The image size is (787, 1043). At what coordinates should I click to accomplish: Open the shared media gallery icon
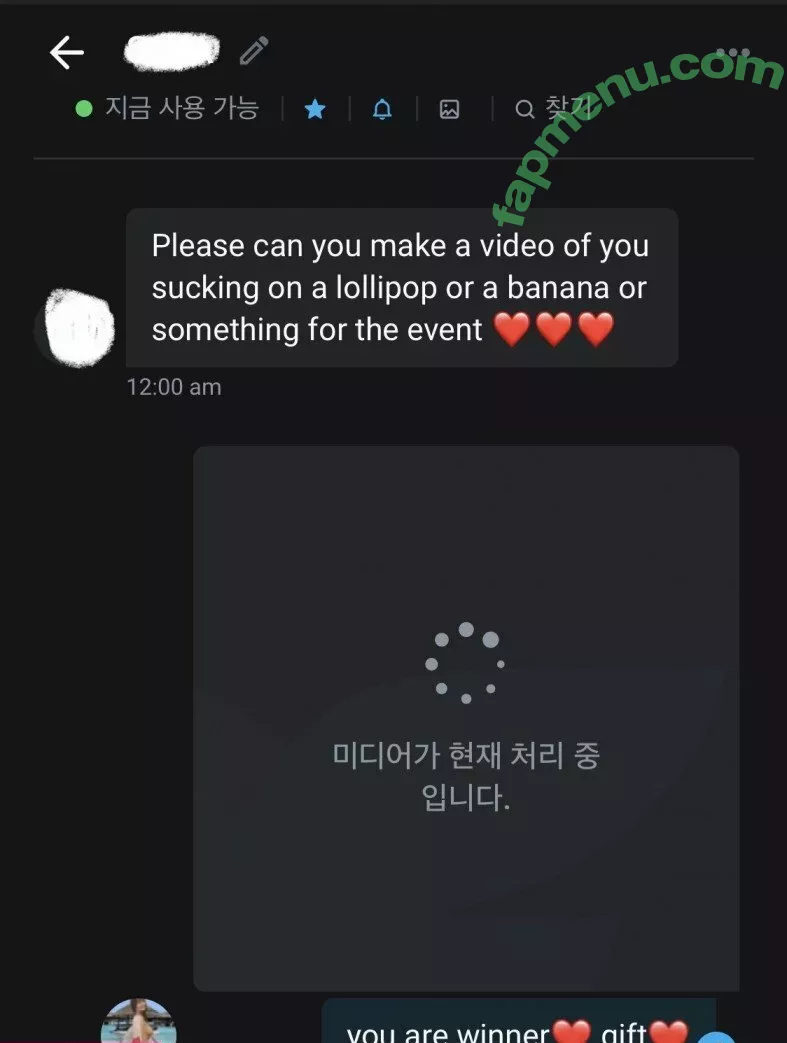coord(450,110)
